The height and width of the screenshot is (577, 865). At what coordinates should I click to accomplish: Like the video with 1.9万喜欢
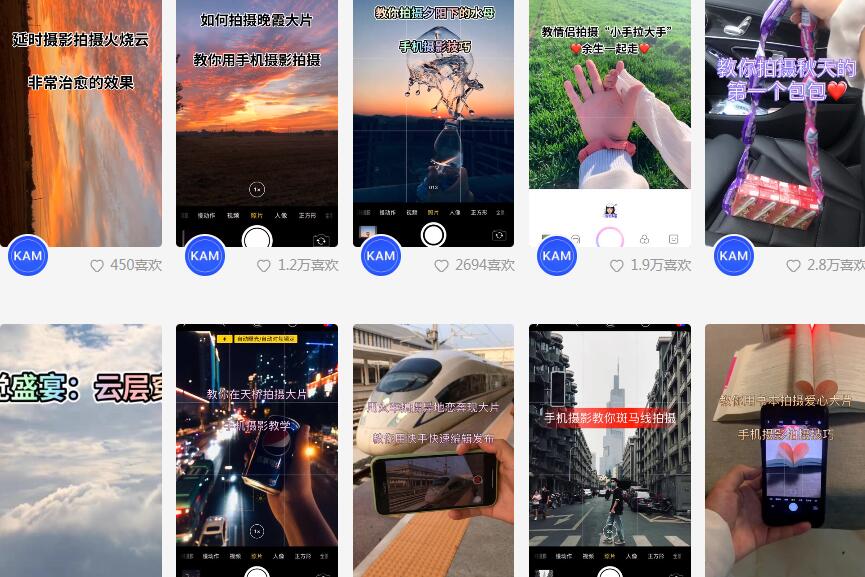pyautogui.click(x=617, y=266)
